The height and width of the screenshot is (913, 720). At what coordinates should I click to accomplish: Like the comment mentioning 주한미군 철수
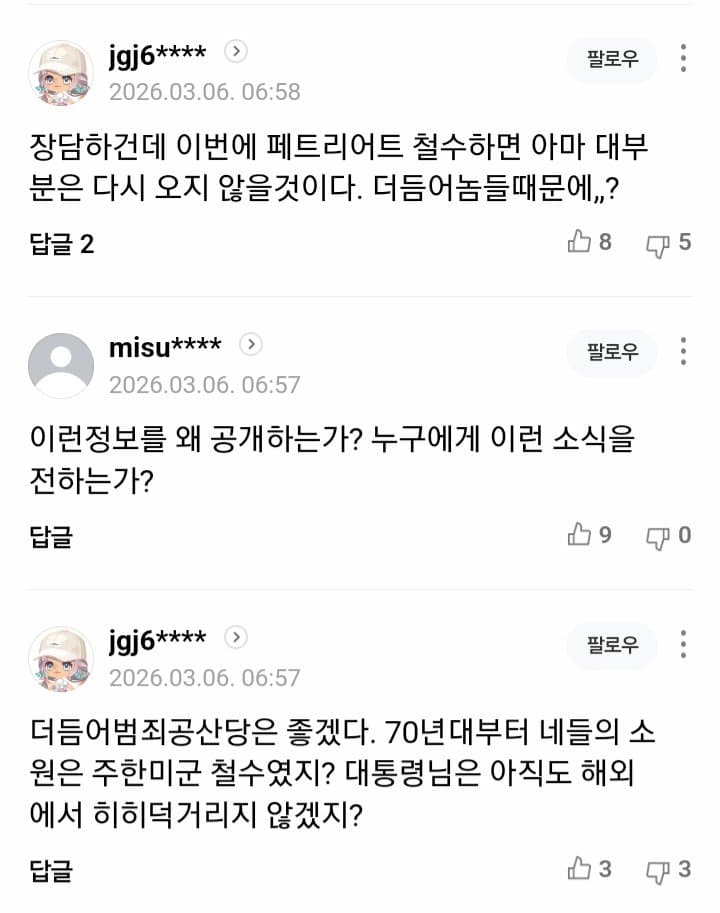pos(589,869)
